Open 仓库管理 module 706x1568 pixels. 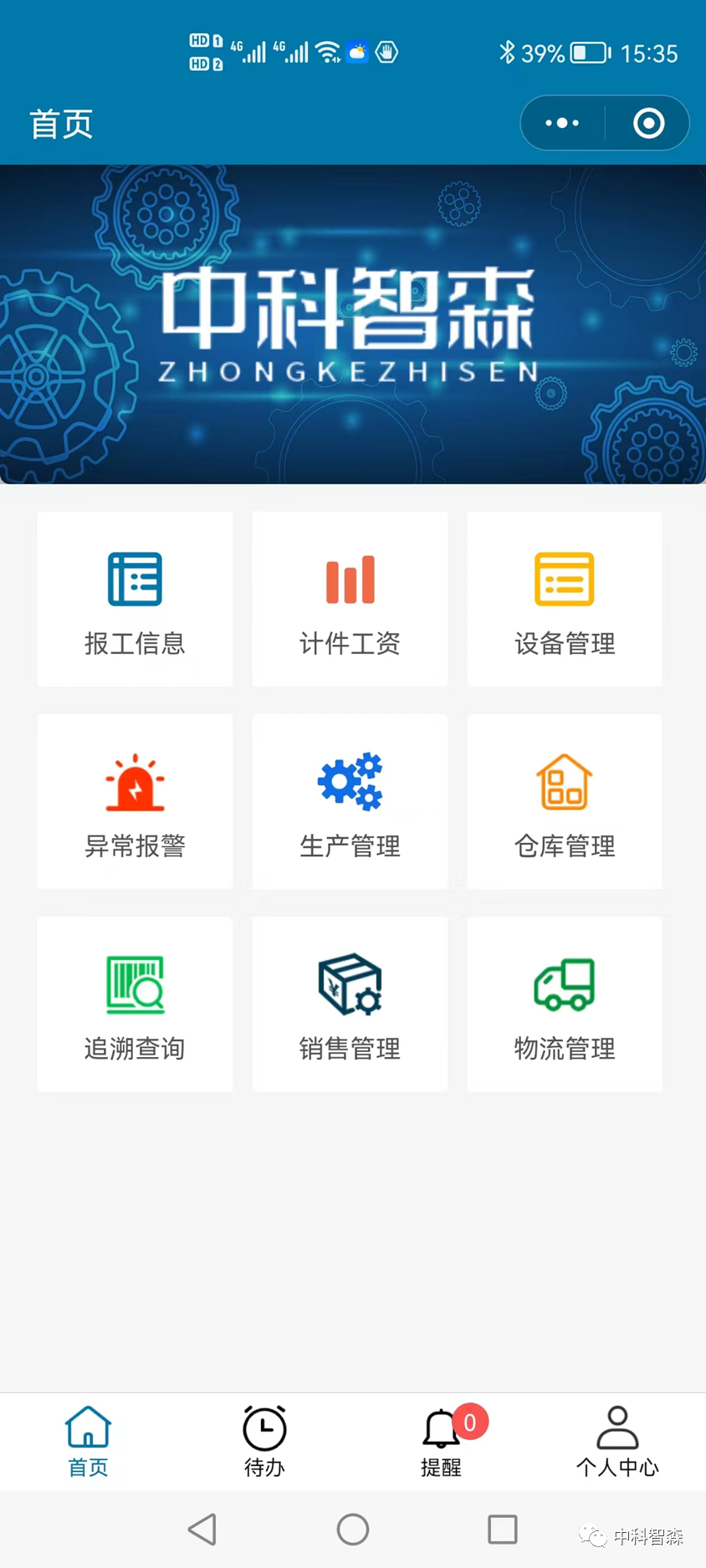pos(565,802)
